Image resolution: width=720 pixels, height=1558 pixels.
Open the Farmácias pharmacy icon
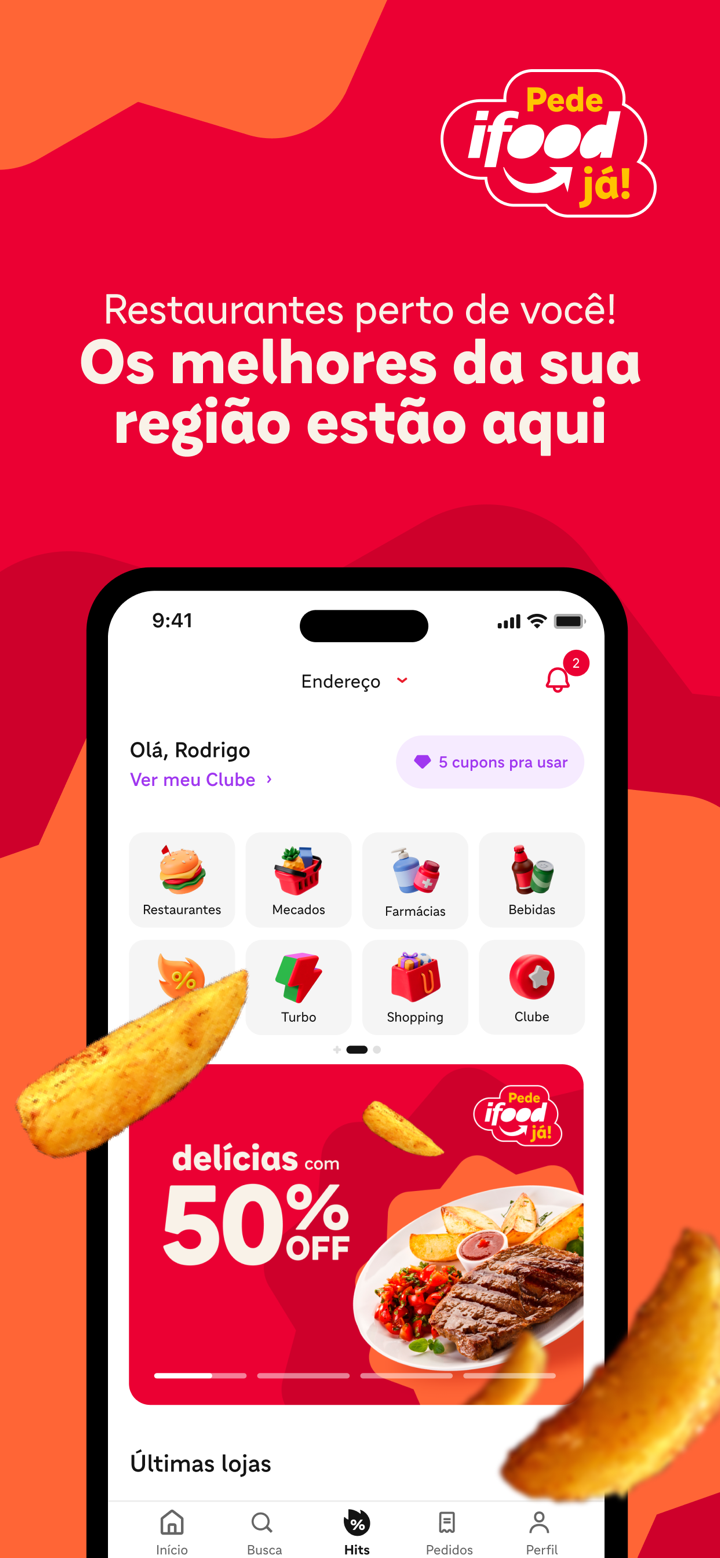click(415, 879)
